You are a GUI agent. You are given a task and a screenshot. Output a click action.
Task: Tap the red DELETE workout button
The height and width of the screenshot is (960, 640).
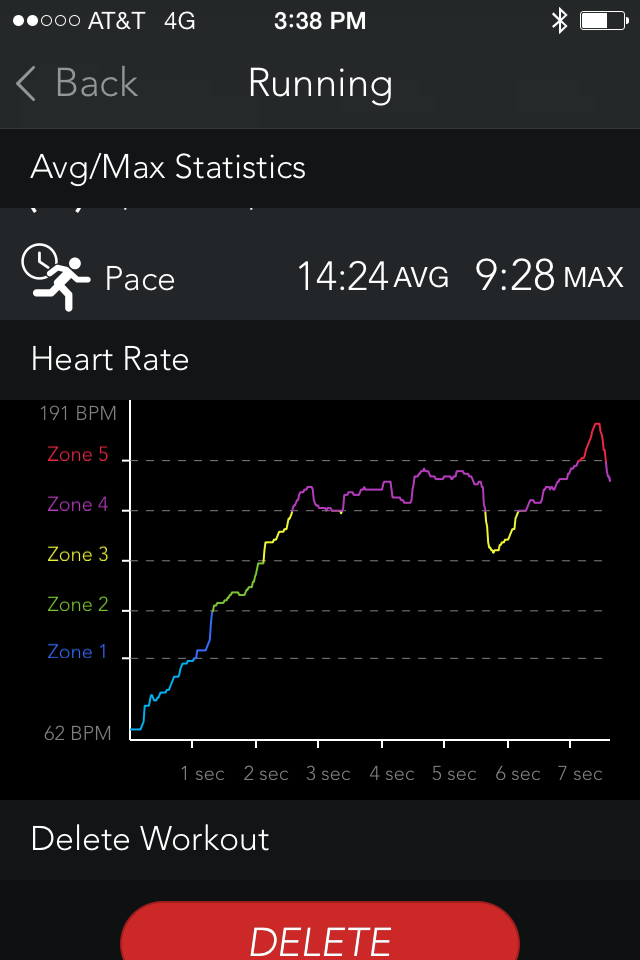320,936
